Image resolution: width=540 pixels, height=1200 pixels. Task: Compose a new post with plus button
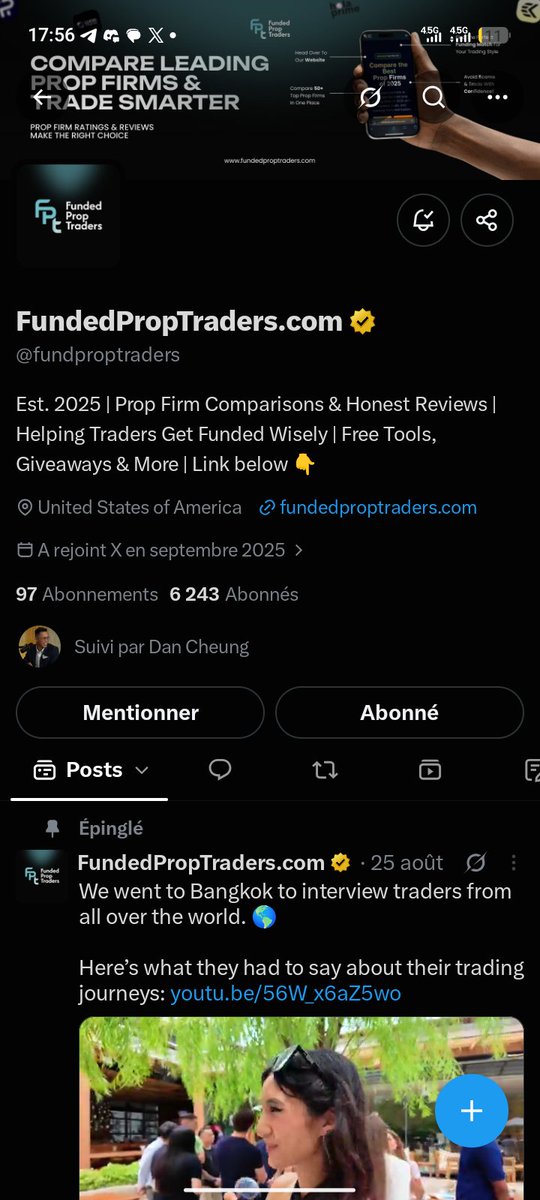coord(472,1111)
